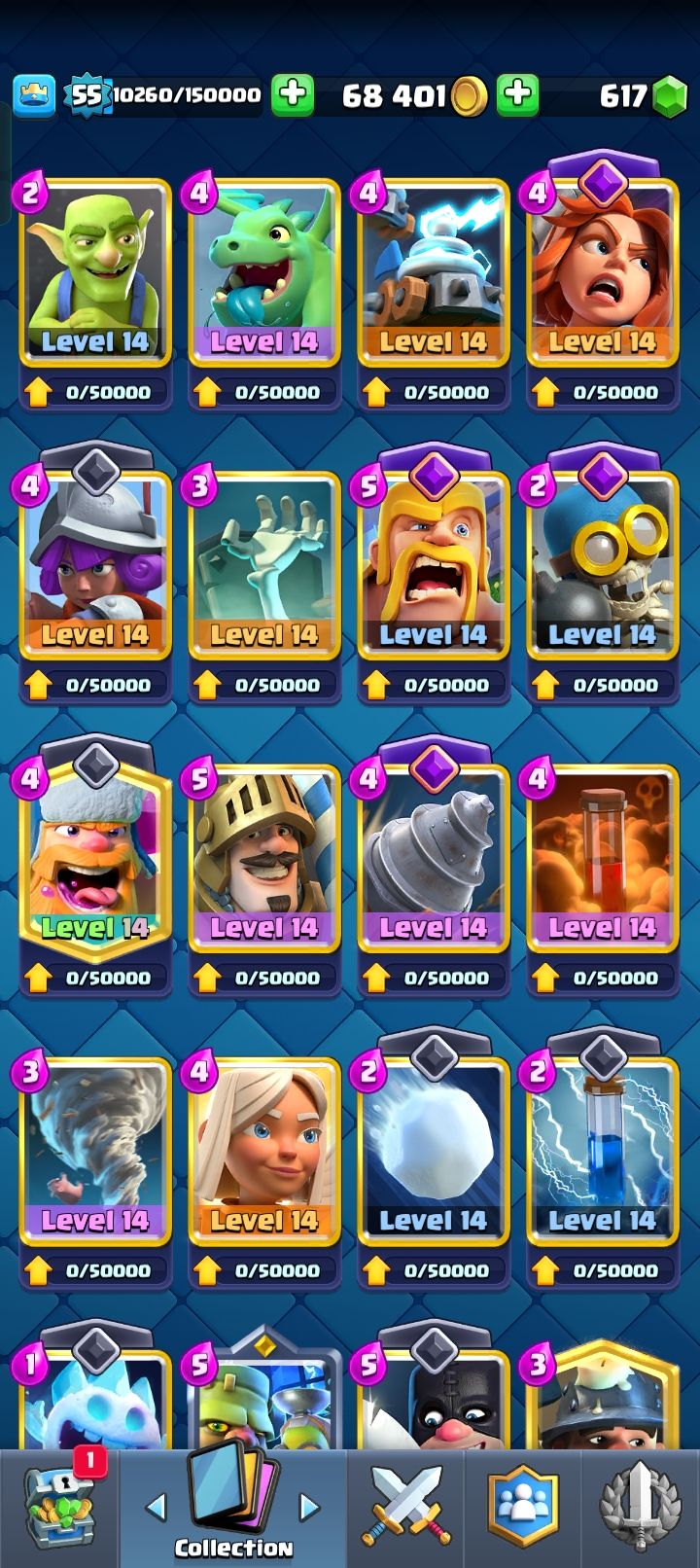Viewport: 700px width, 1568px height.
Task: Open the Zappies card details
Action: coord(434,274)
